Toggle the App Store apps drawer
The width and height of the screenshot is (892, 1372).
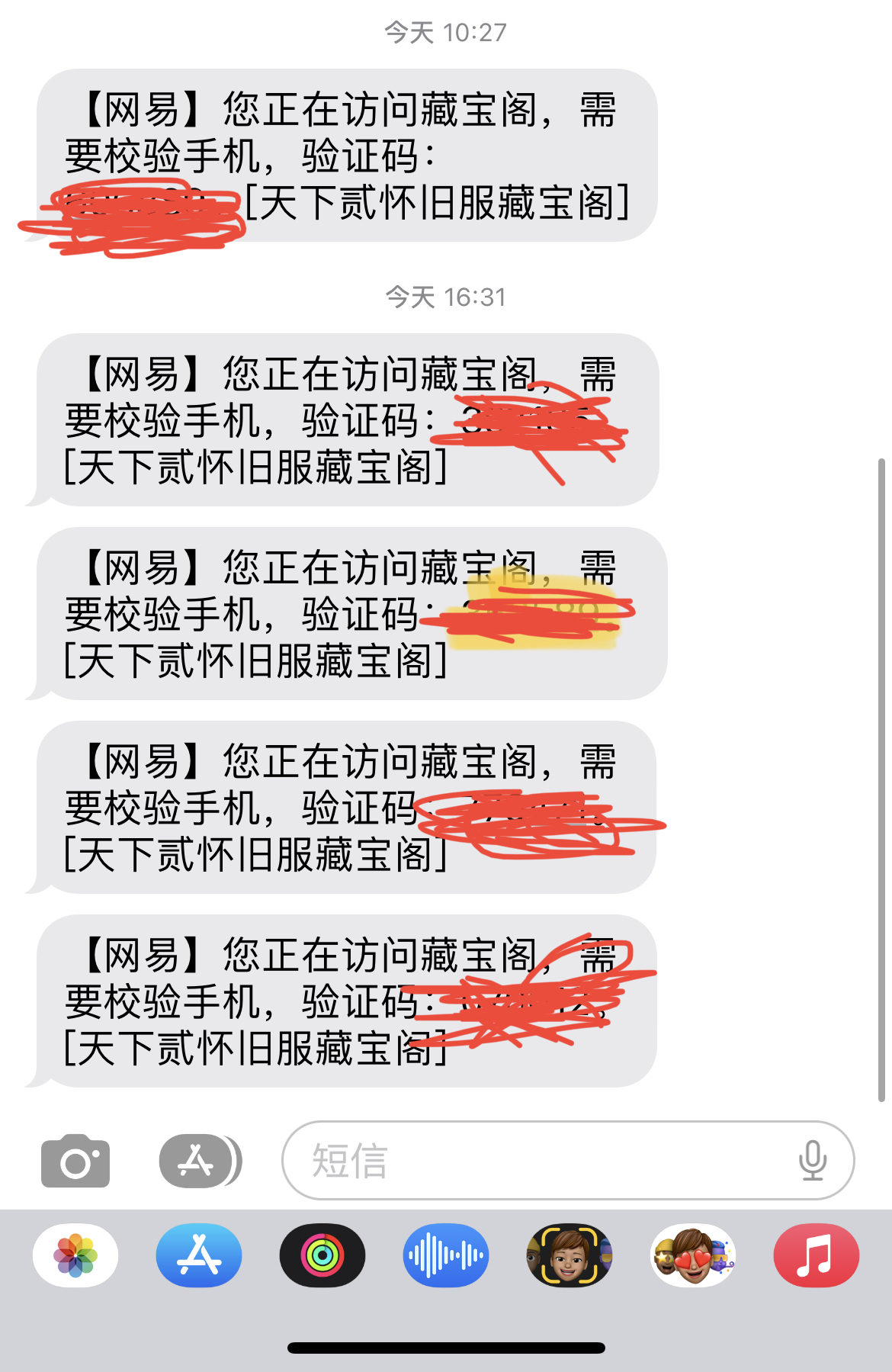tap(198, 1161)
